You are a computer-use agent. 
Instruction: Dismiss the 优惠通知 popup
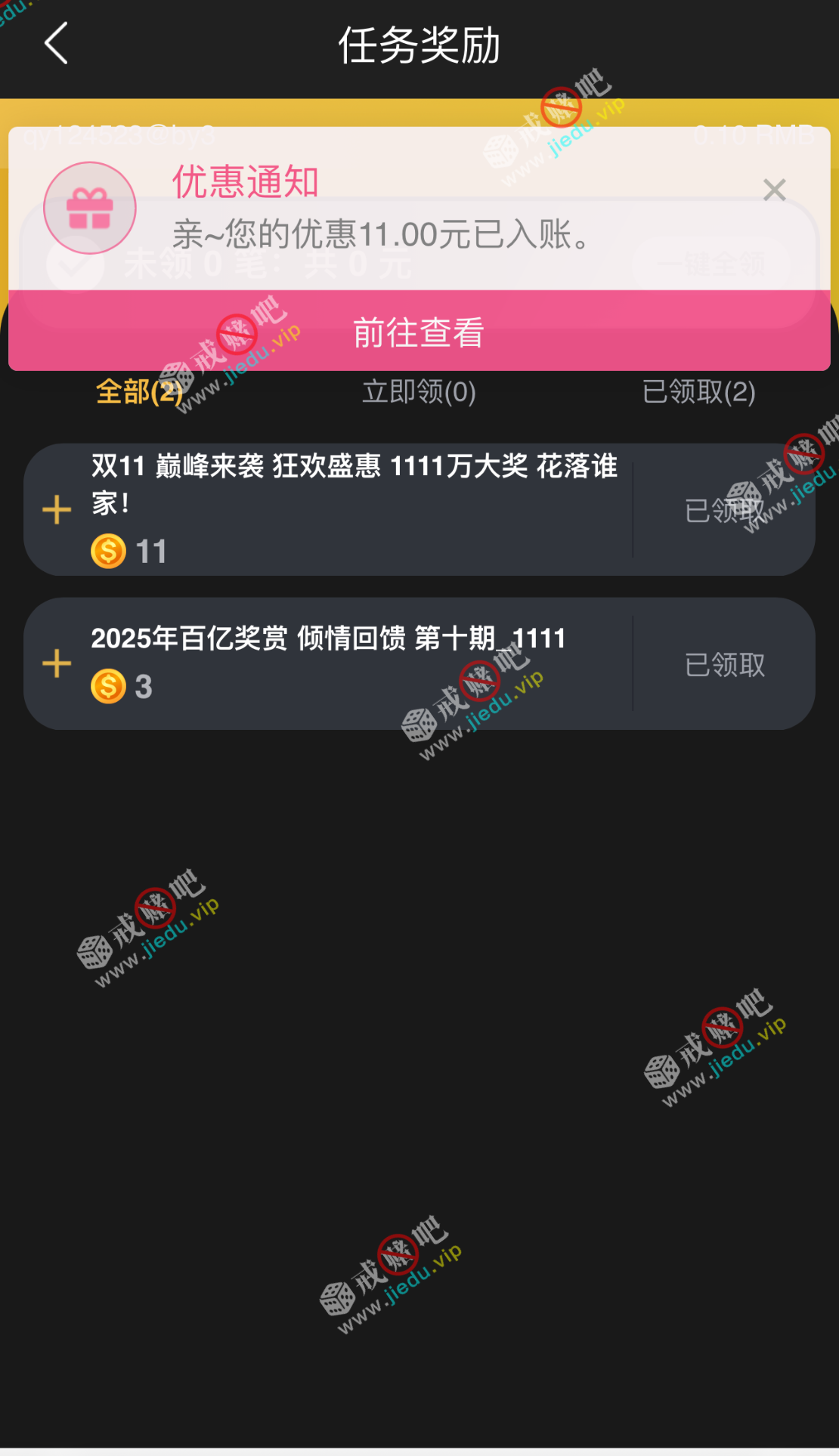[774, 190]
